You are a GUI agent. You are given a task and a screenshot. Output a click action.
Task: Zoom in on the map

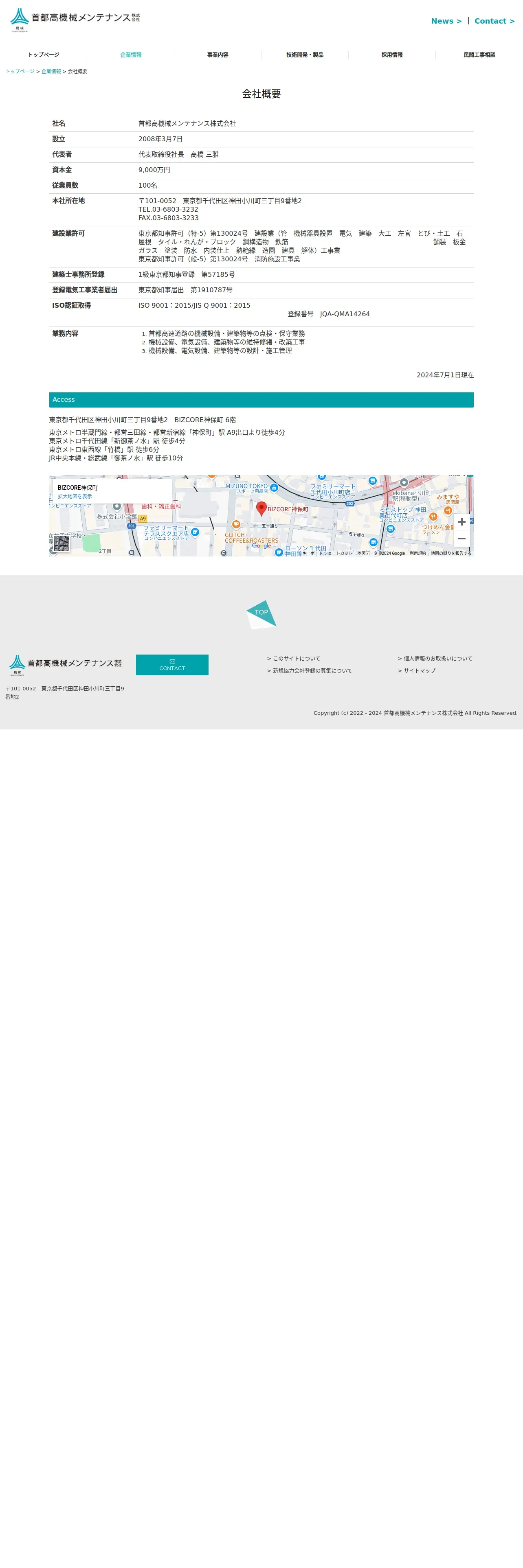click(x=461, y=522)
